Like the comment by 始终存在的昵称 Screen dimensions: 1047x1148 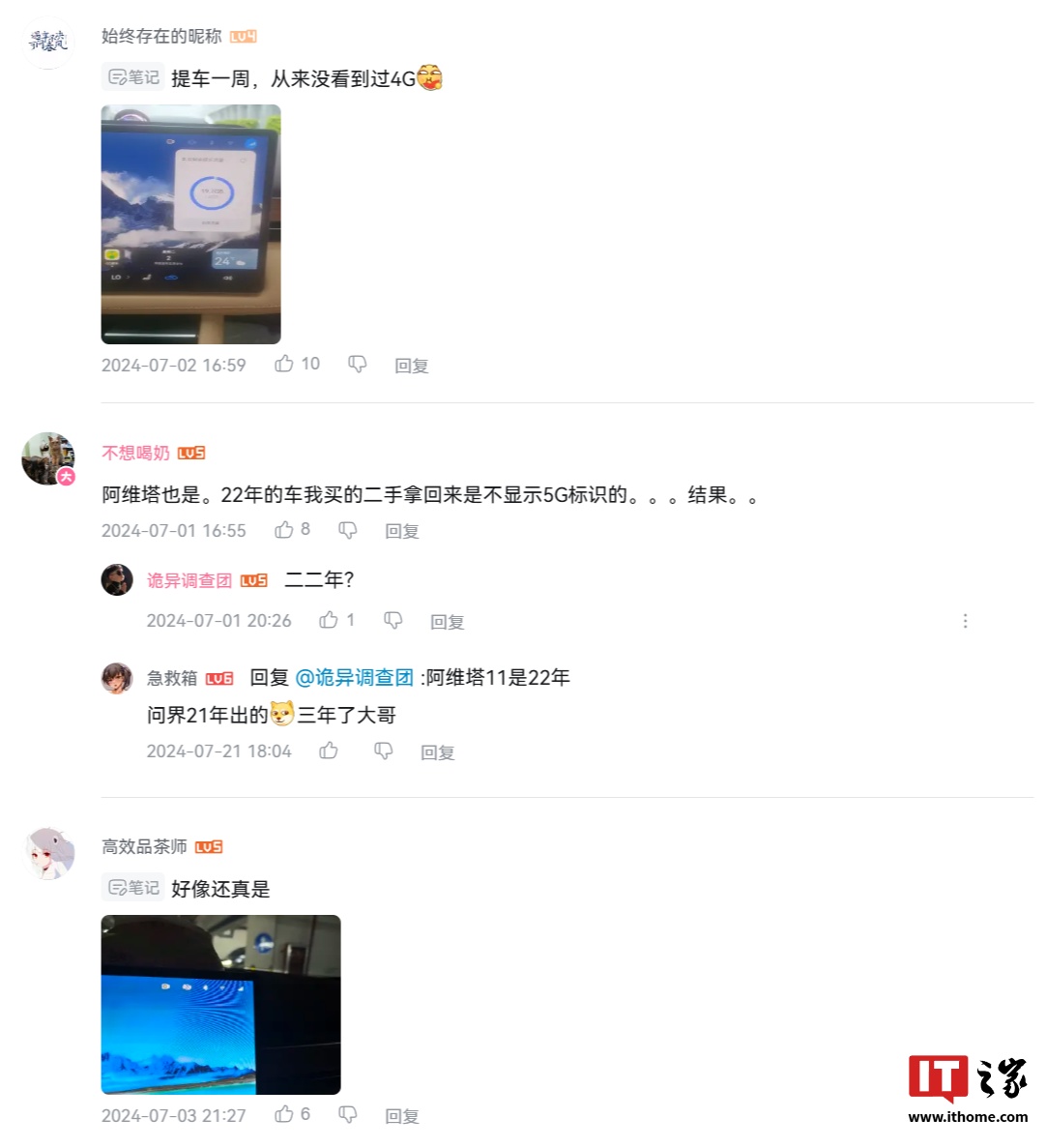[x=284, y=364]
